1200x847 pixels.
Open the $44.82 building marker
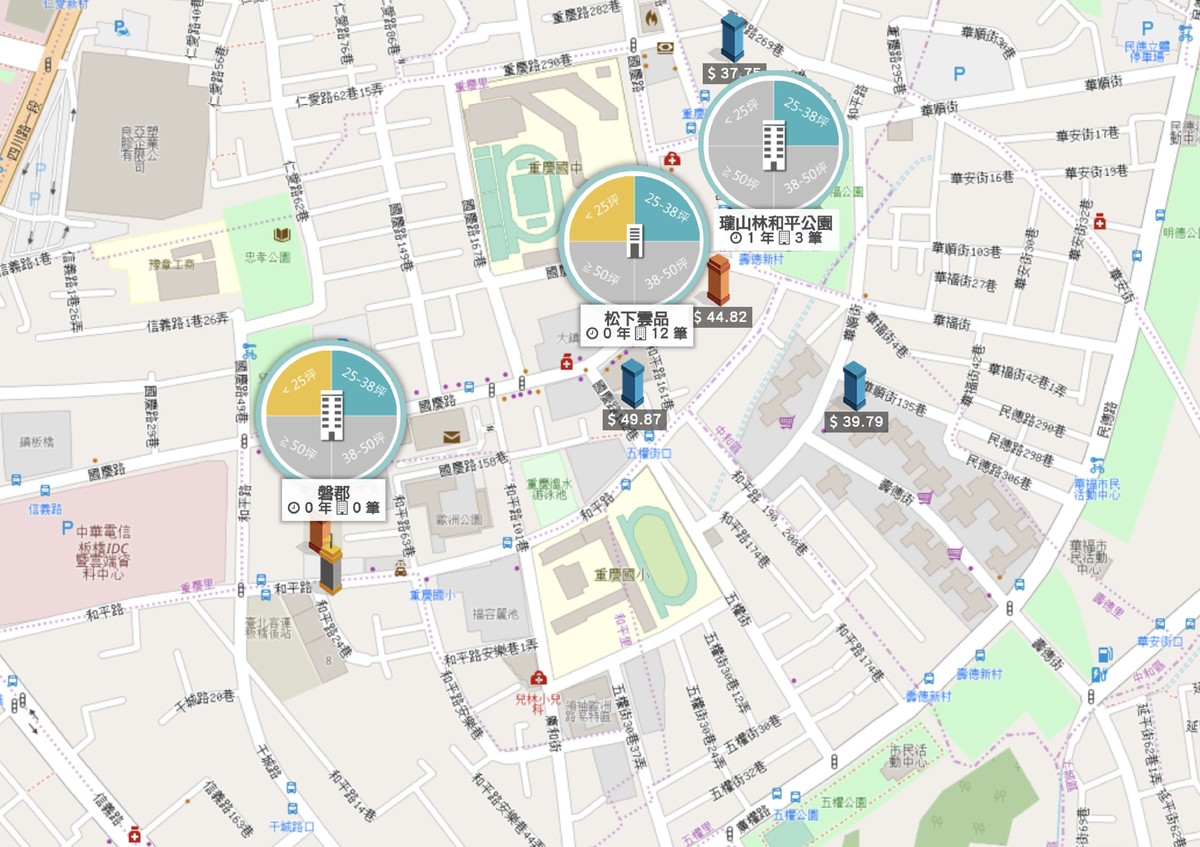(x=718, y=281)
